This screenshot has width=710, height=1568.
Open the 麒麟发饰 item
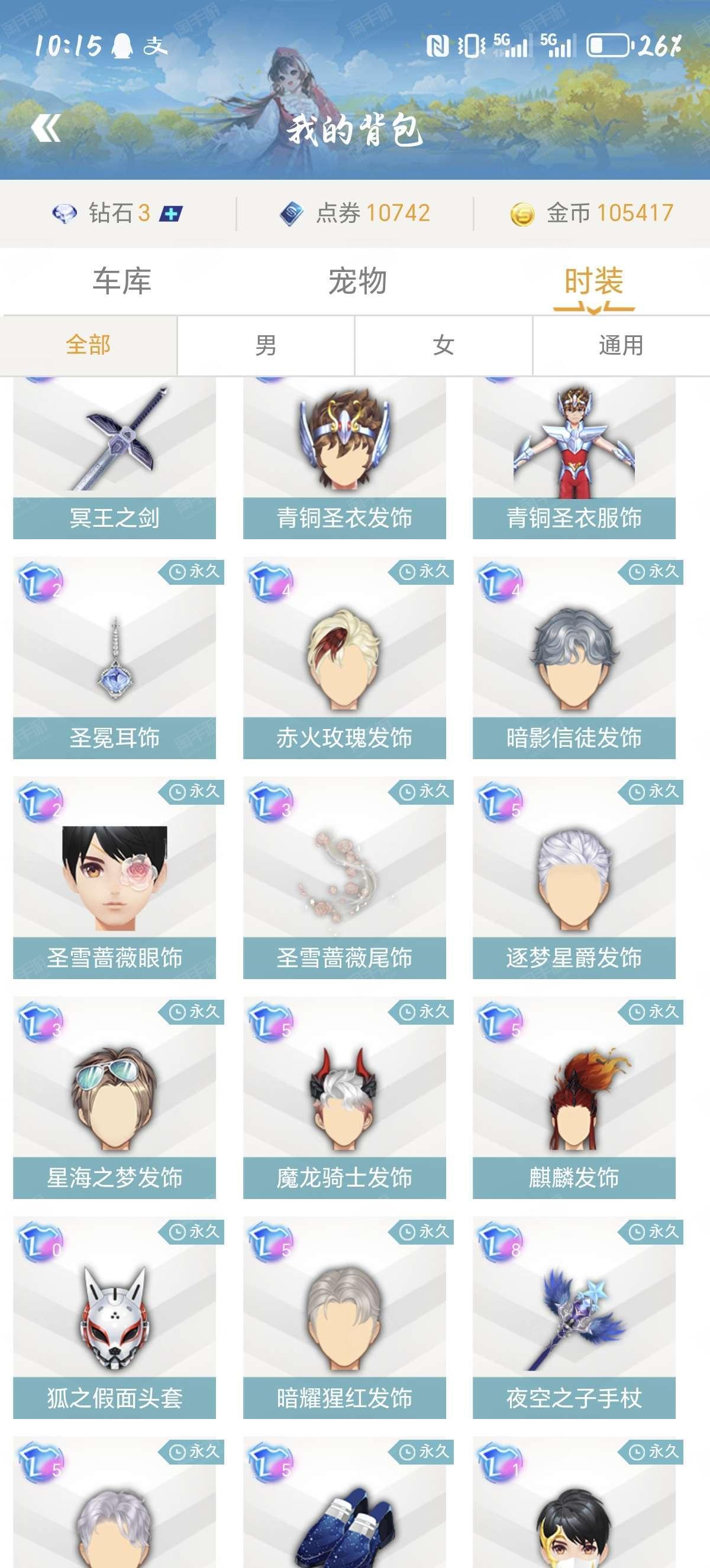[x=573, y=1097]
